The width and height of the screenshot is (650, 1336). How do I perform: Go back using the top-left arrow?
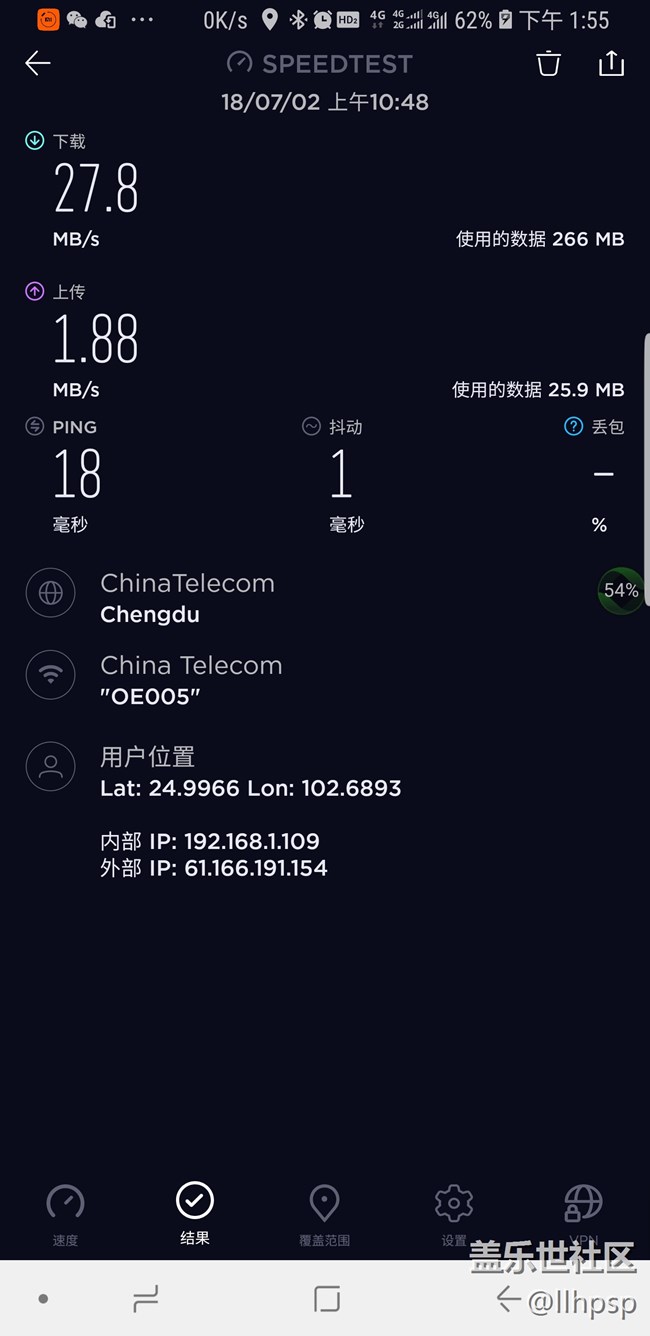(38, 64)
